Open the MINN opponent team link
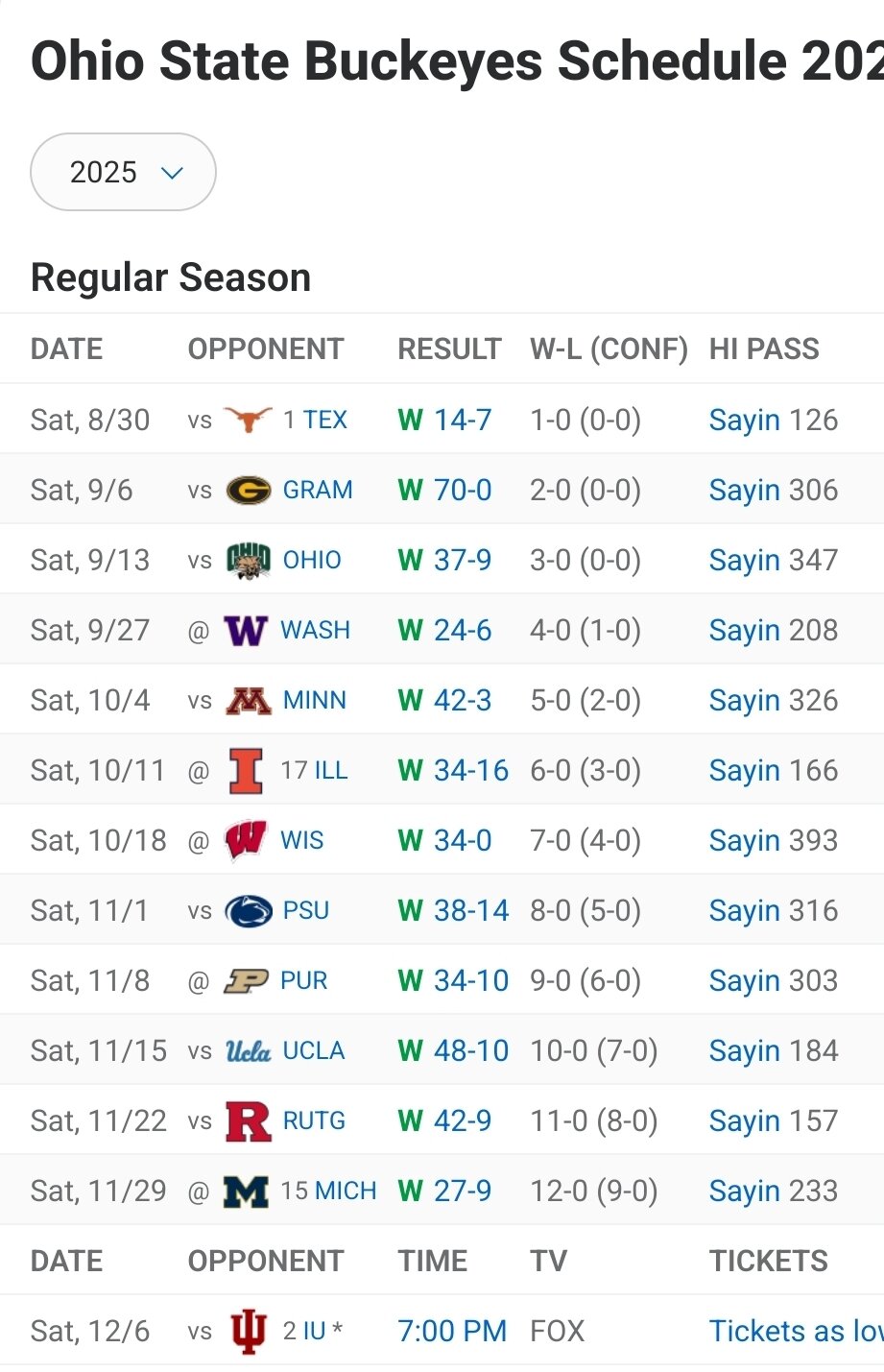Image resolution: width=884 pixels, height=1372 pixels. 314,700
